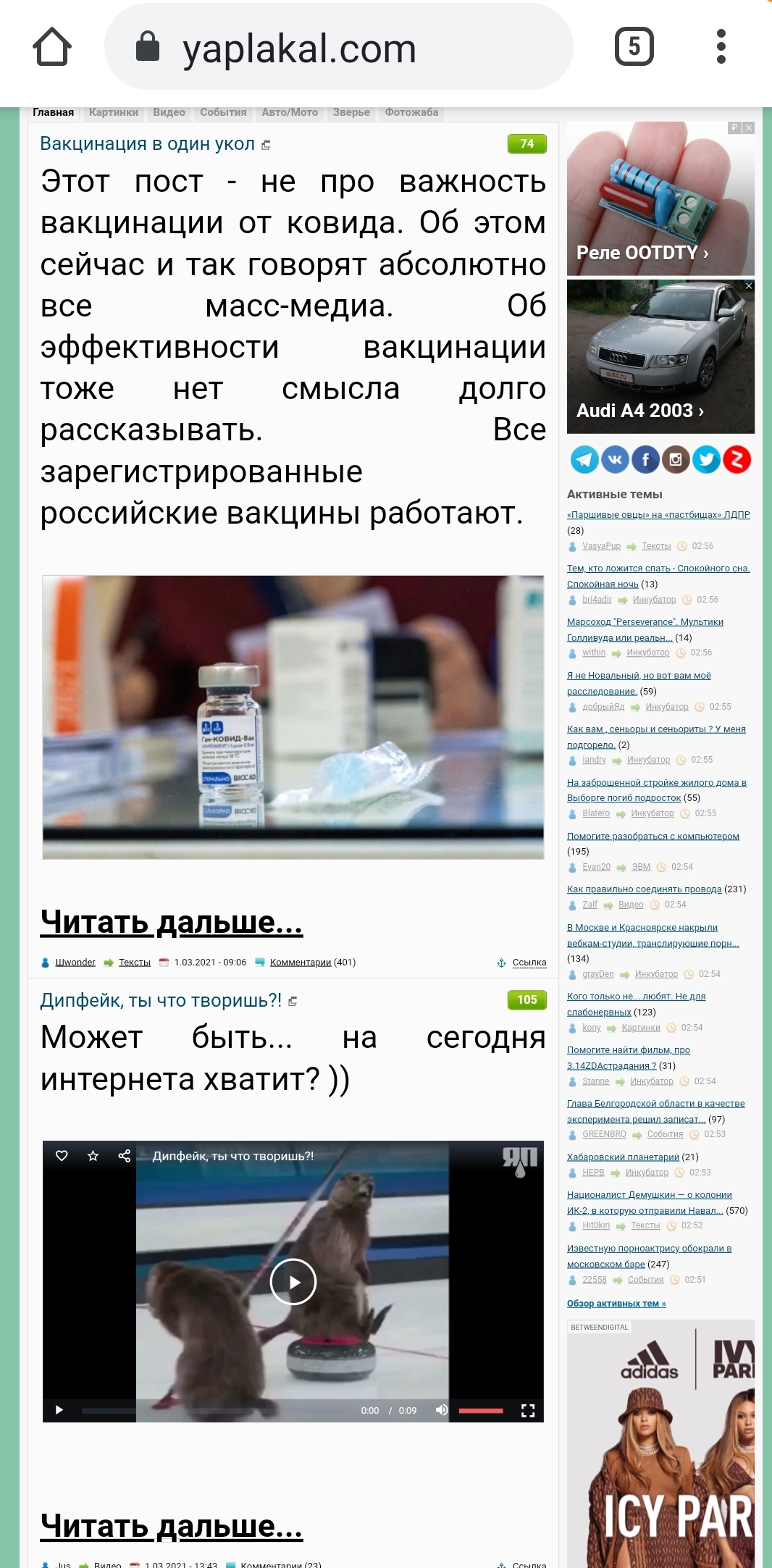The image size is (772, 1568).
Task: Like the Дипфейк video with the heart icon
Action: click(62, 1156)
